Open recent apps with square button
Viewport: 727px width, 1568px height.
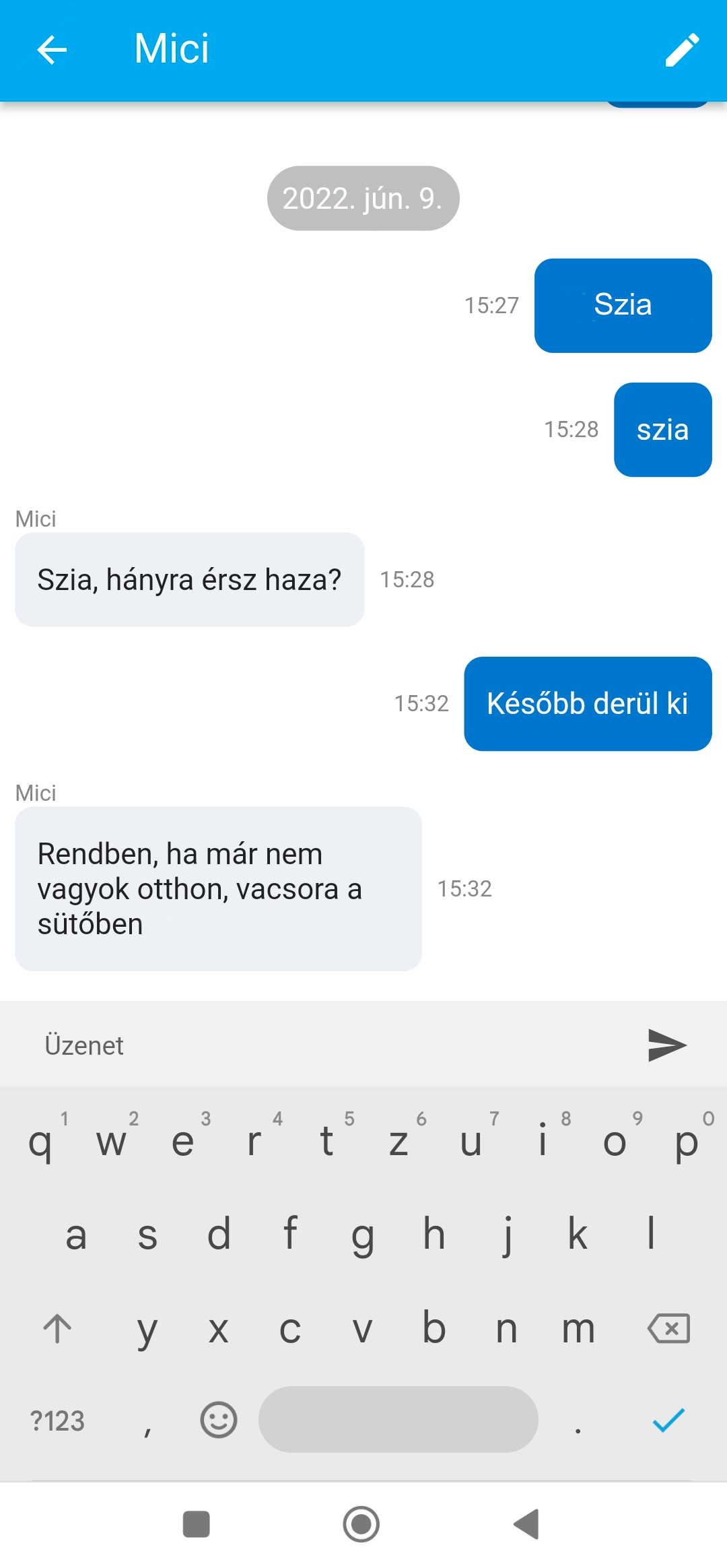[x=197, y=1524]
